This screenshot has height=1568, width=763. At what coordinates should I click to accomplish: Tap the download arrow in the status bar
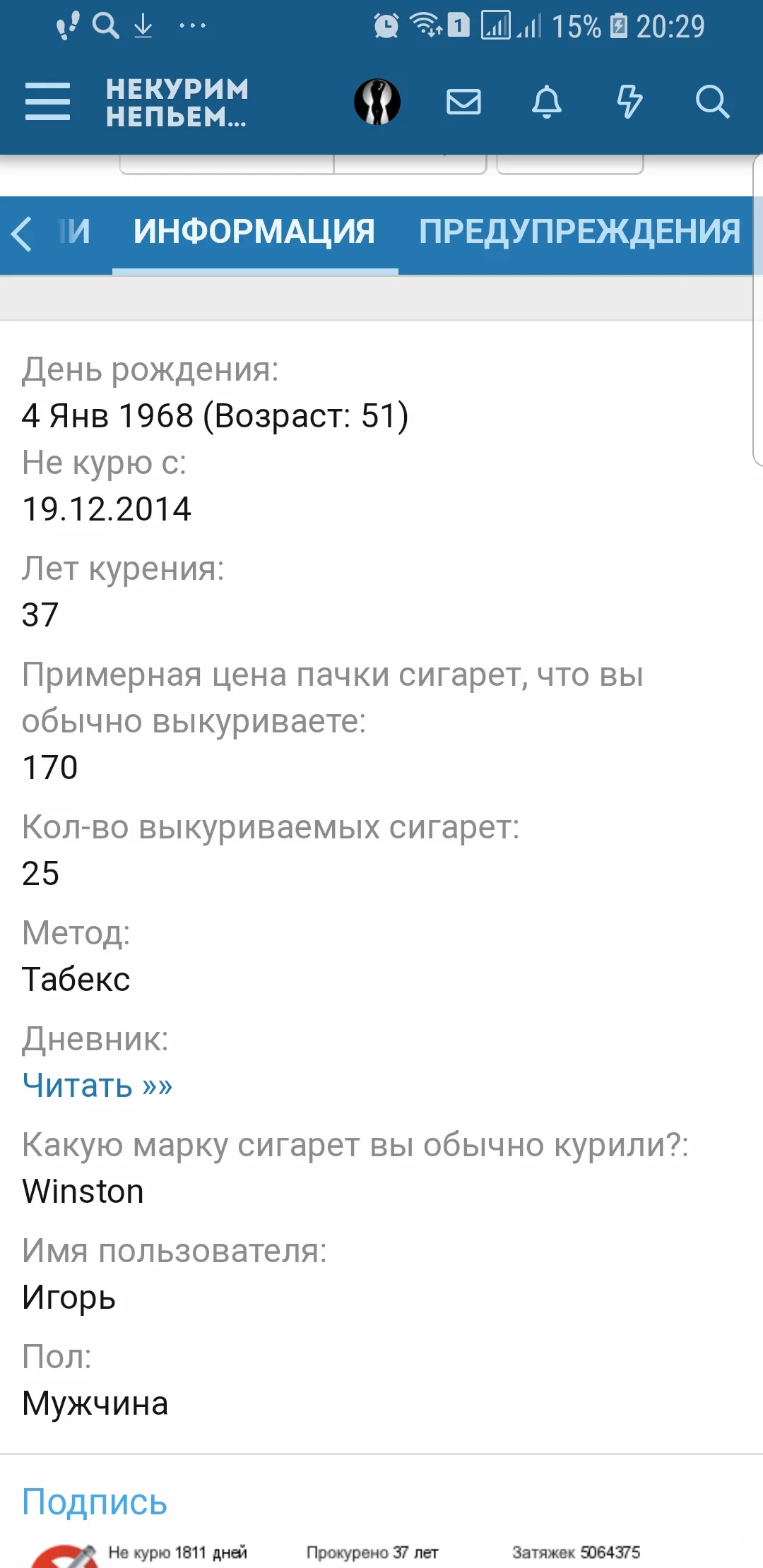[141, 25]
